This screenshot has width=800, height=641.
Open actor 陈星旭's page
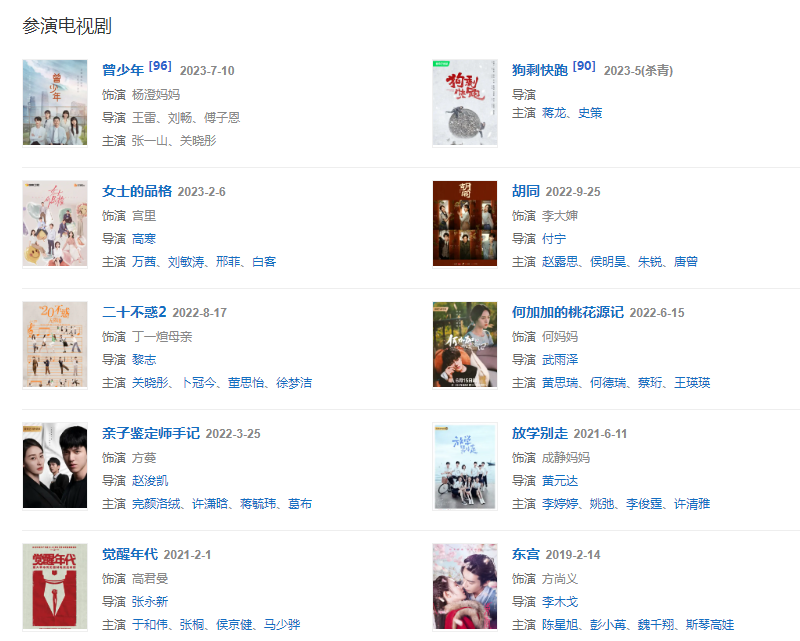point(560,624)
